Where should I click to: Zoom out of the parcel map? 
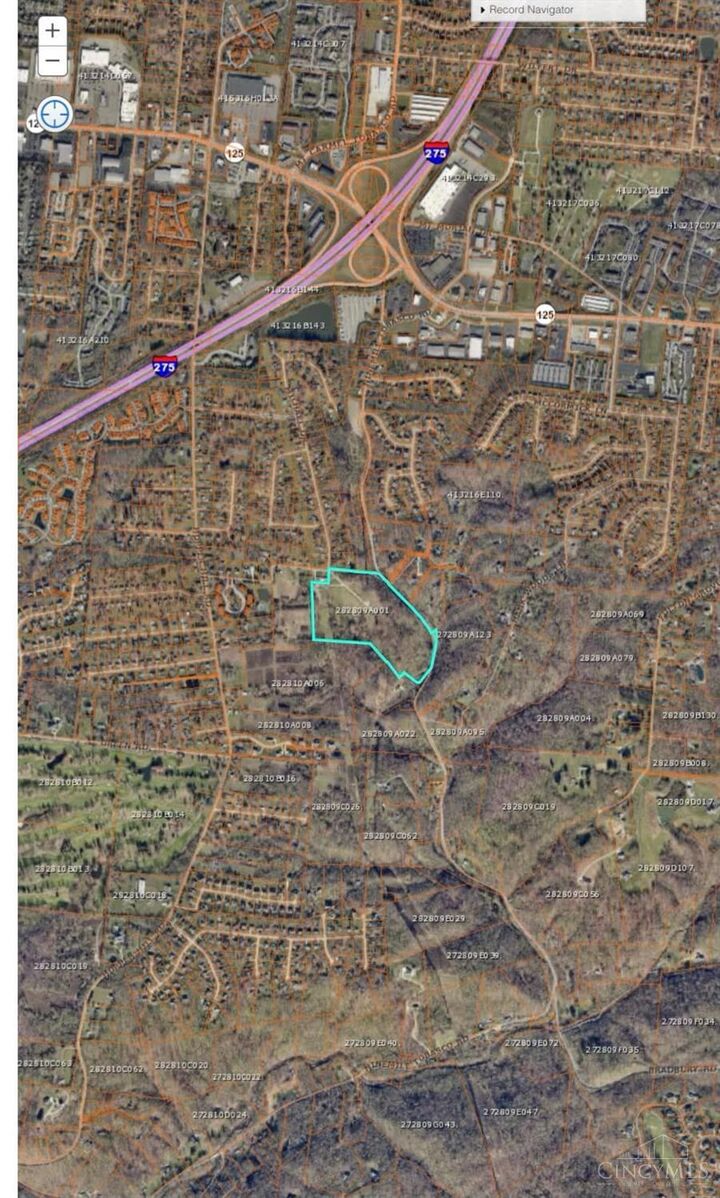[52, 62]
